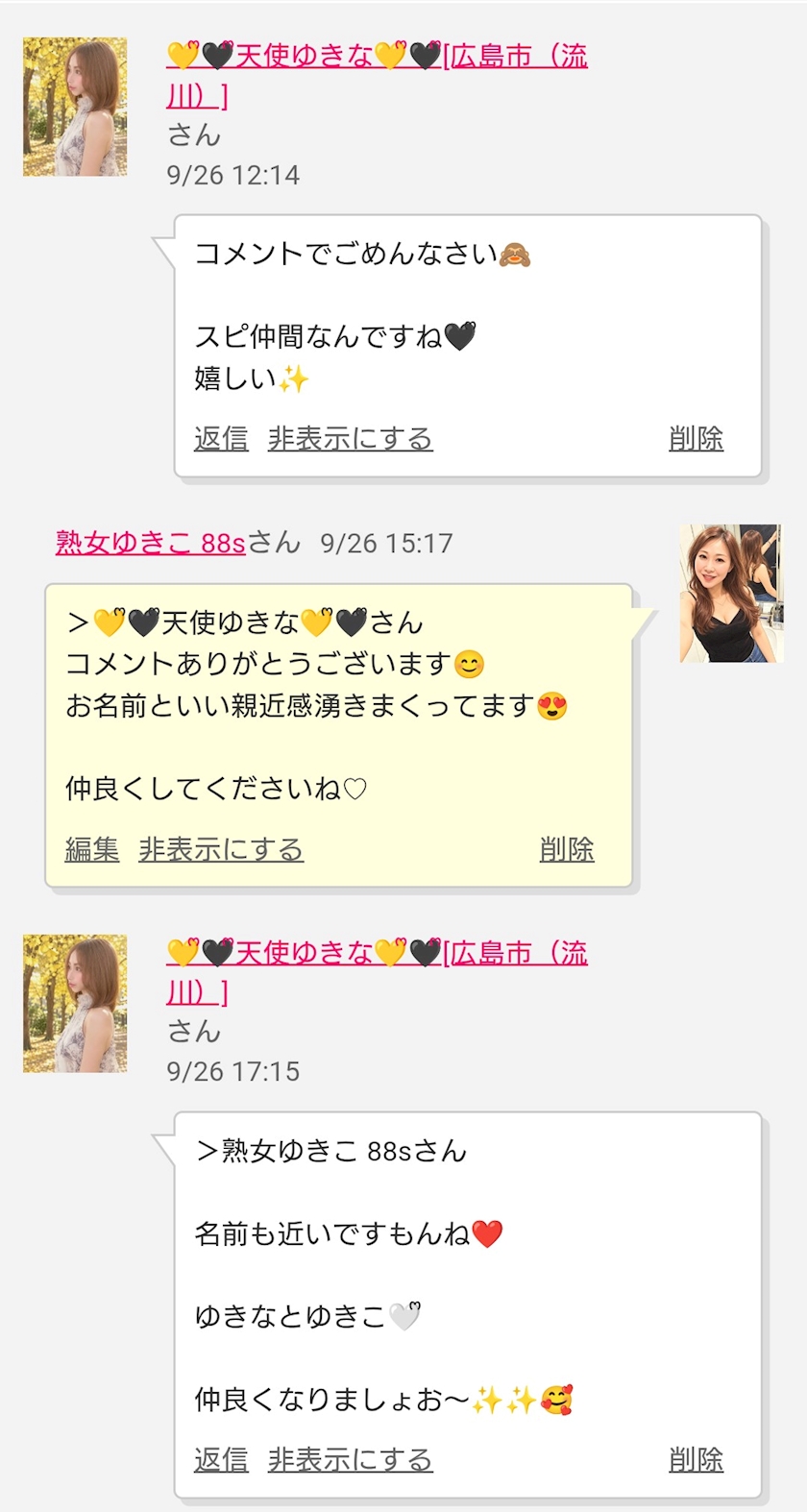Delete the スピ仲間 comment
Screen dimensions: 807x1512
point(696,439)
